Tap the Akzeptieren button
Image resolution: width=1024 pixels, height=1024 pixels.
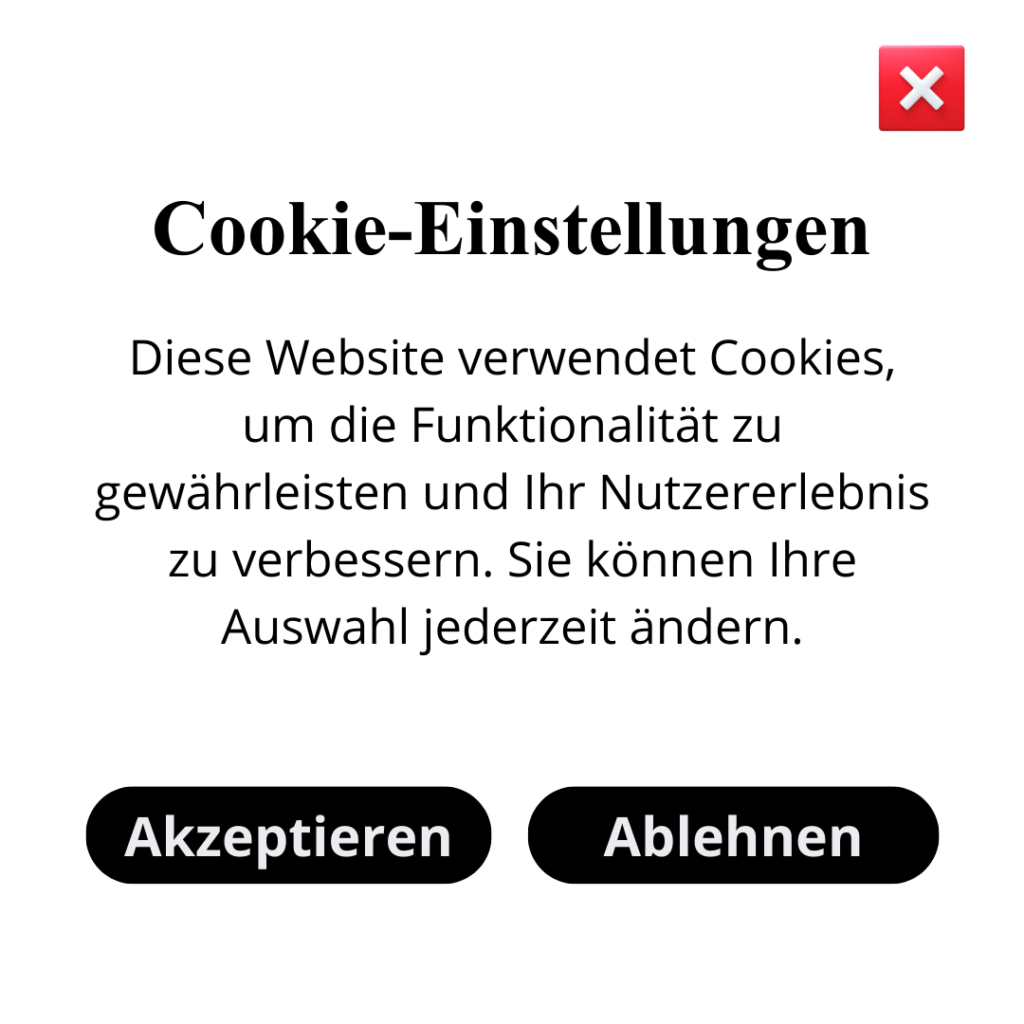click(x=288, y=835)
